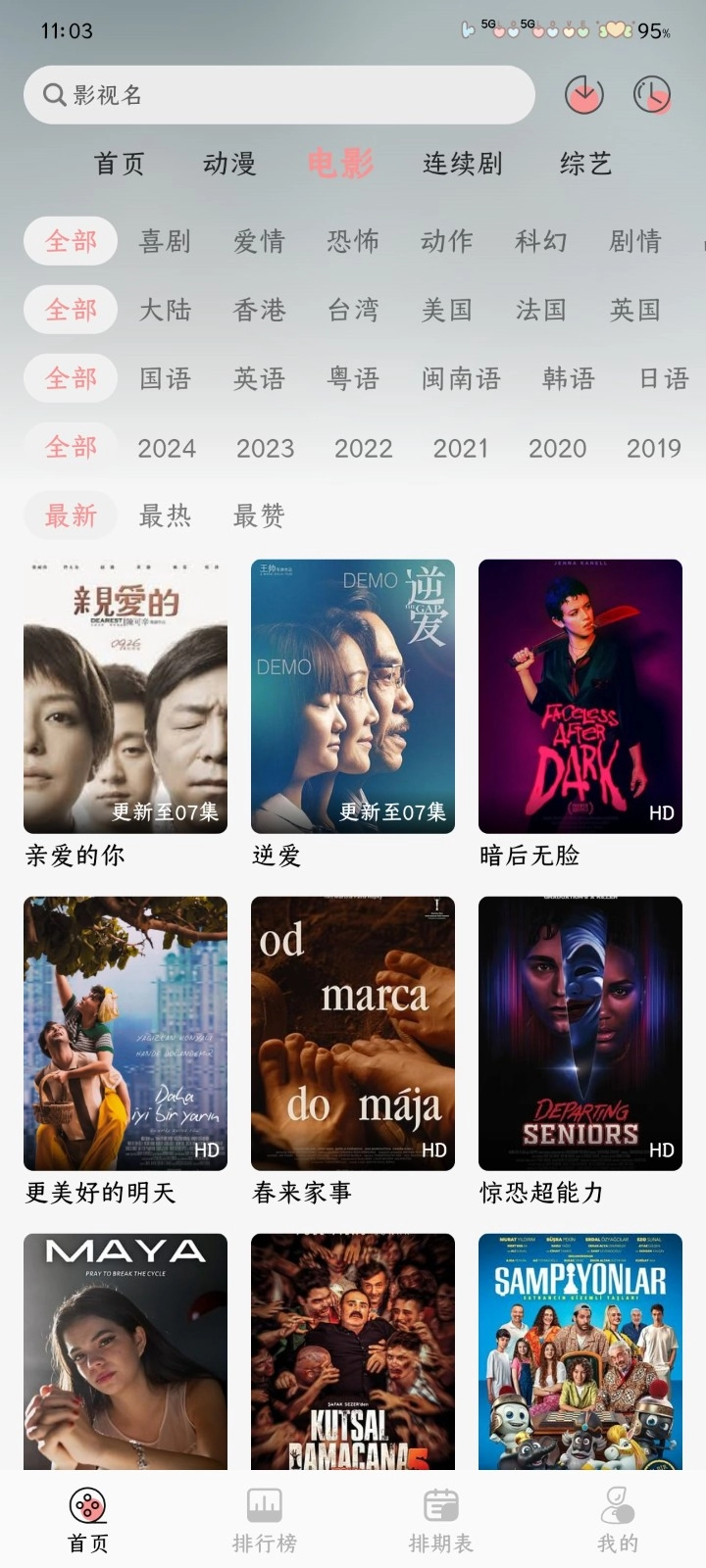
Task: Open the movie 亲爱的你
Action: [126, 697]
